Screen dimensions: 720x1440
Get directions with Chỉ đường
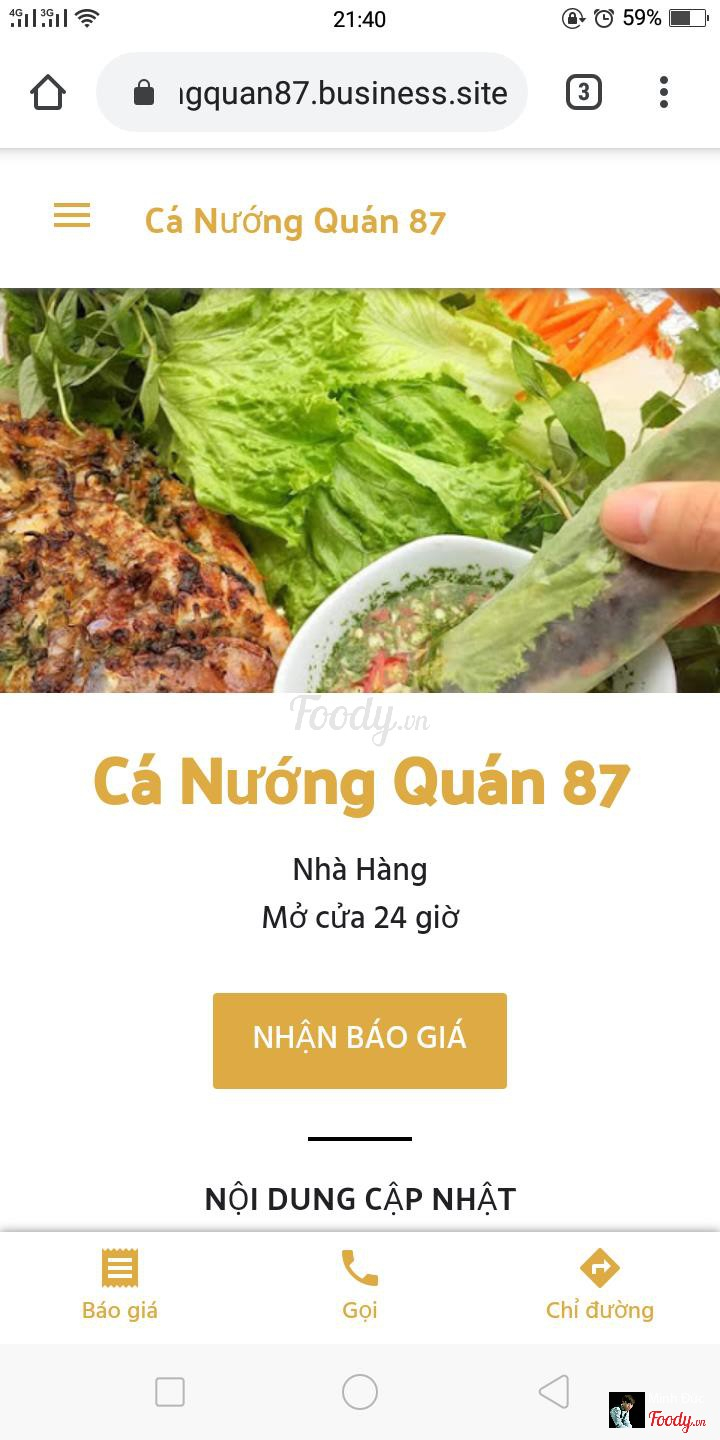click(x=600, y=1286)
